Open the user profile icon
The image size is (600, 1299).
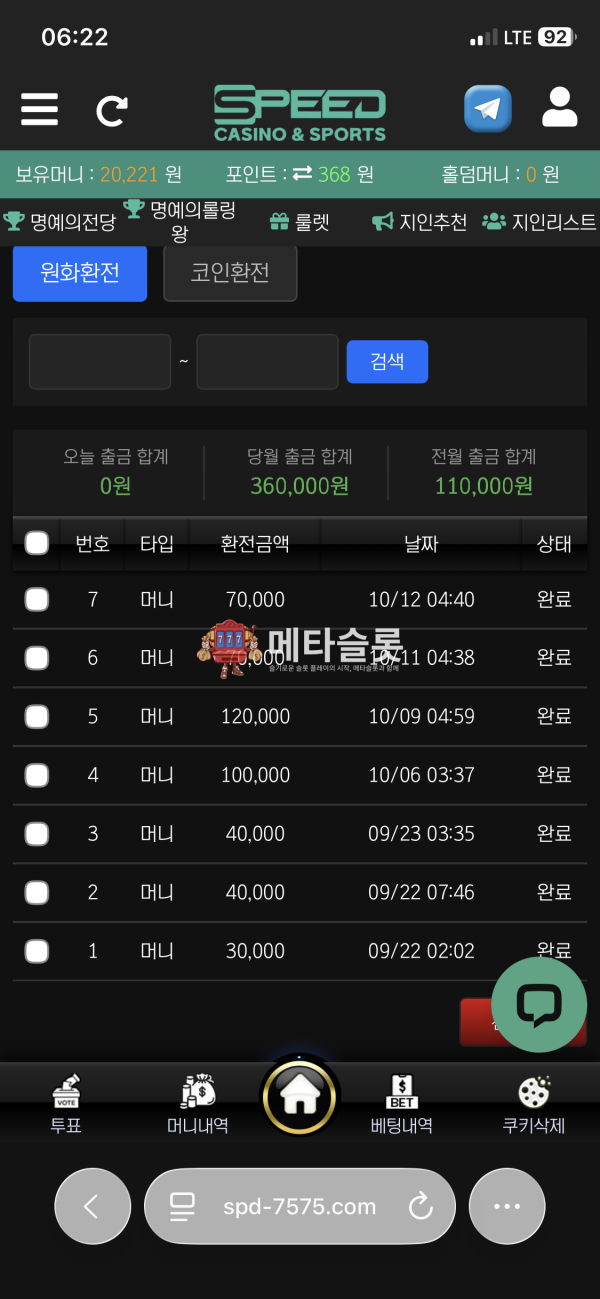[x=559, y=107]
